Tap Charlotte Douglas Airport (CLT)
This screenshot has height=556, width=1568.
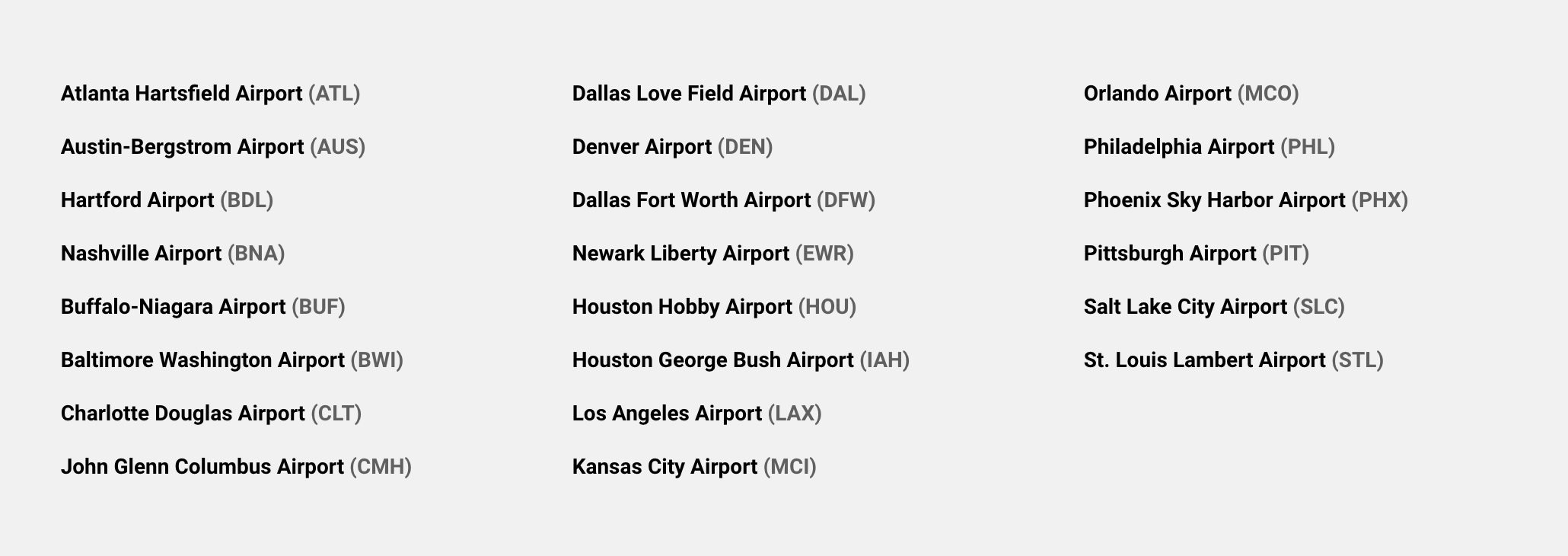coord(211,414)
